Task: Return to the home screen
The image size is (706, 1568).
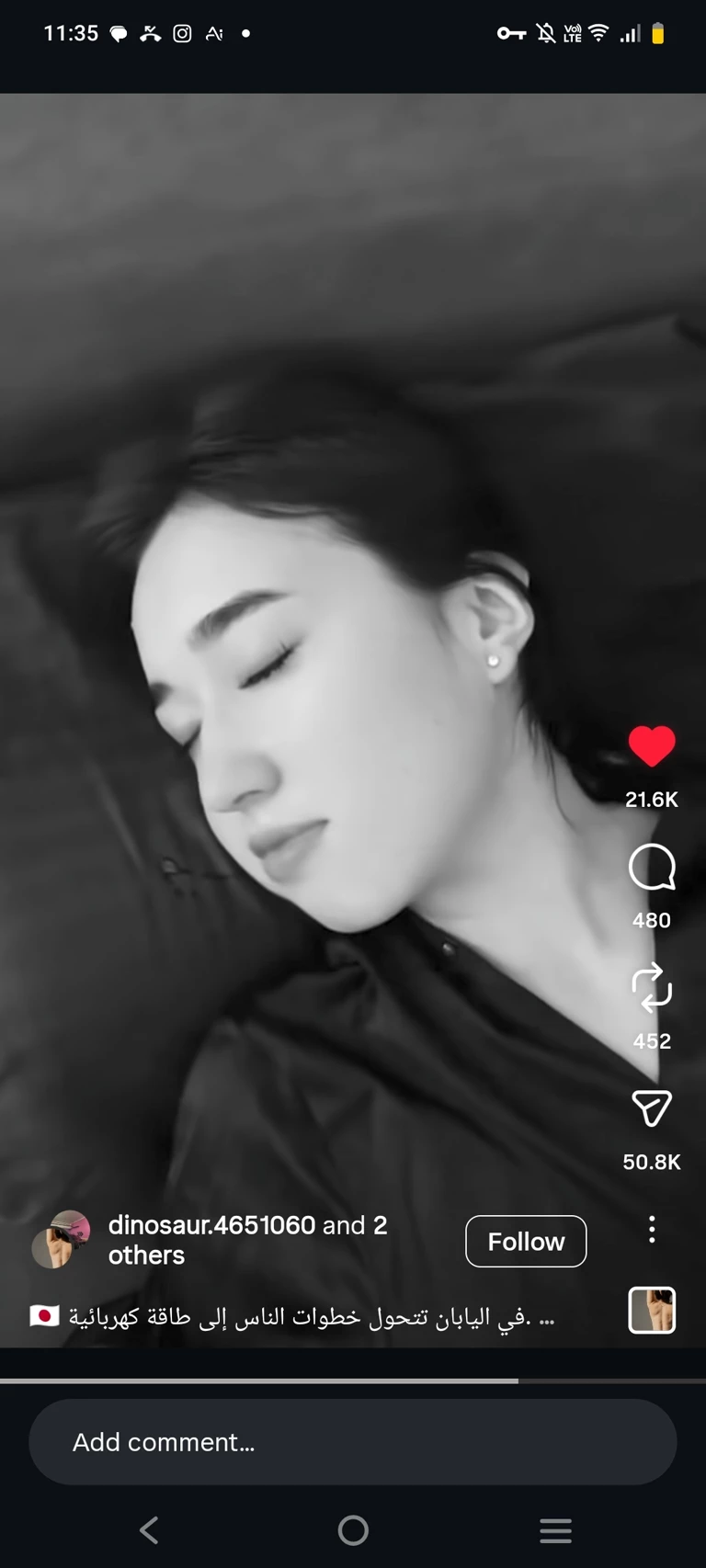Action: coord(353,1530)
